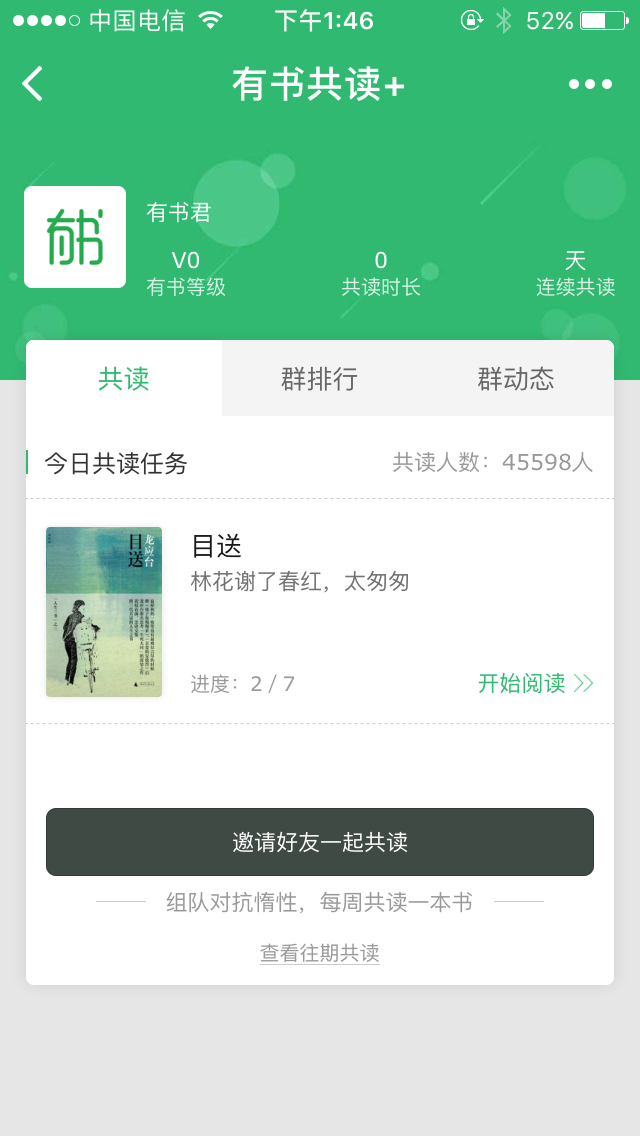Switch to the 群动态 tab
Viewport: 640px width, 1136px height.
(515, 378)
